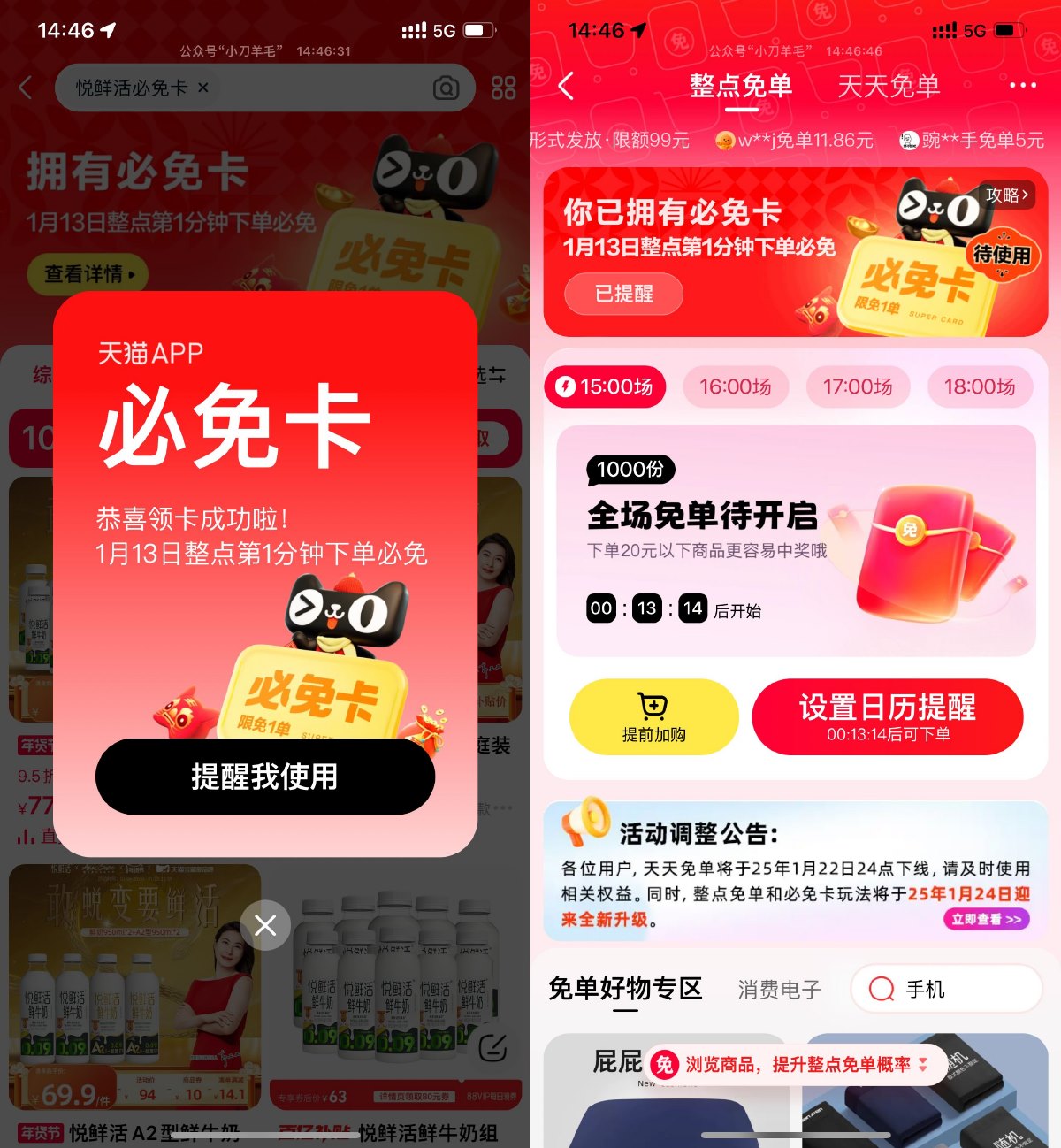
Task: Select the 整点免单 tab
Action: coord(741,86)
